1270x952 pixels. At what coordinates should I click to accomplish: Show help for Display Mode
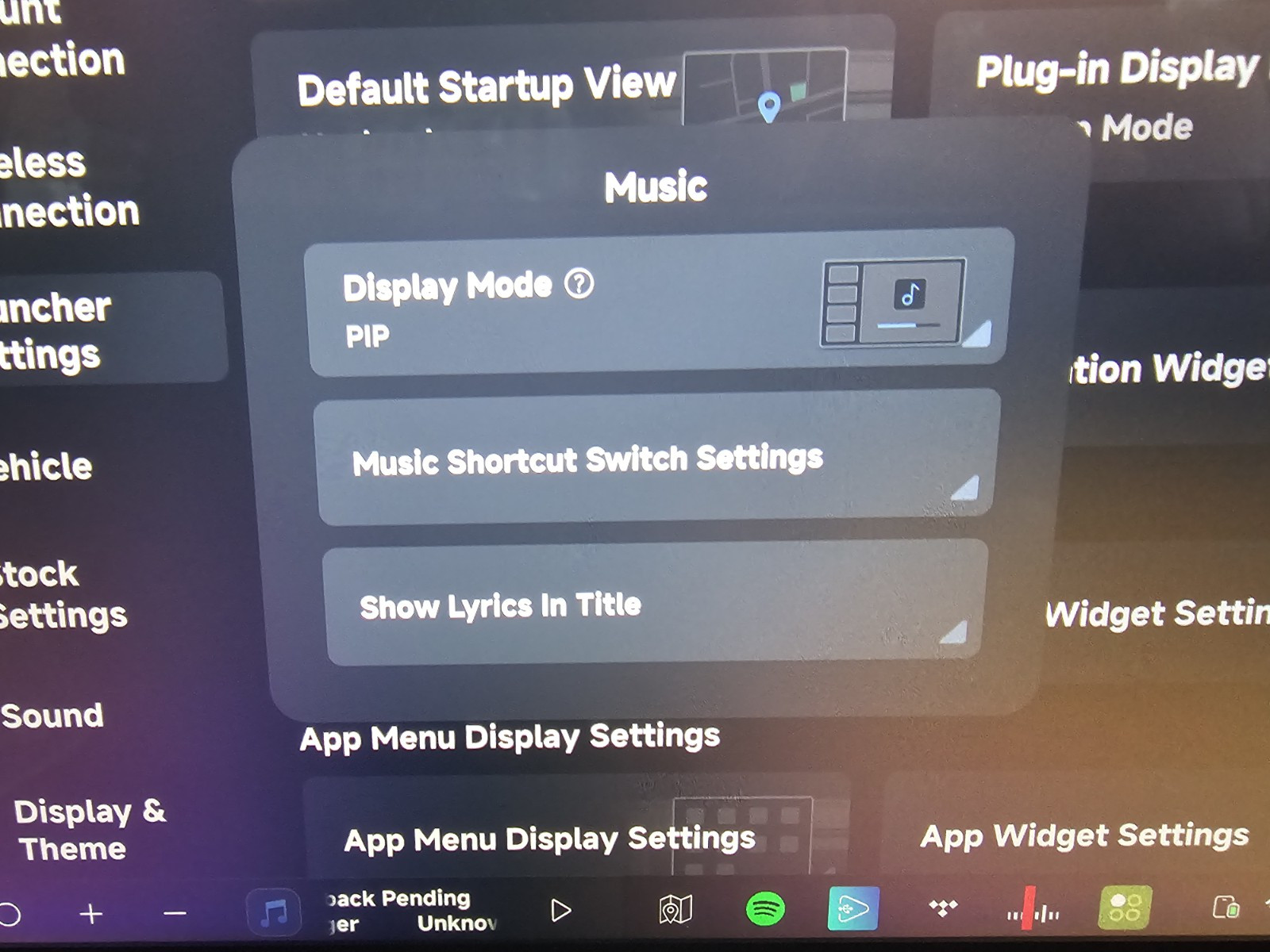[579, 283]
